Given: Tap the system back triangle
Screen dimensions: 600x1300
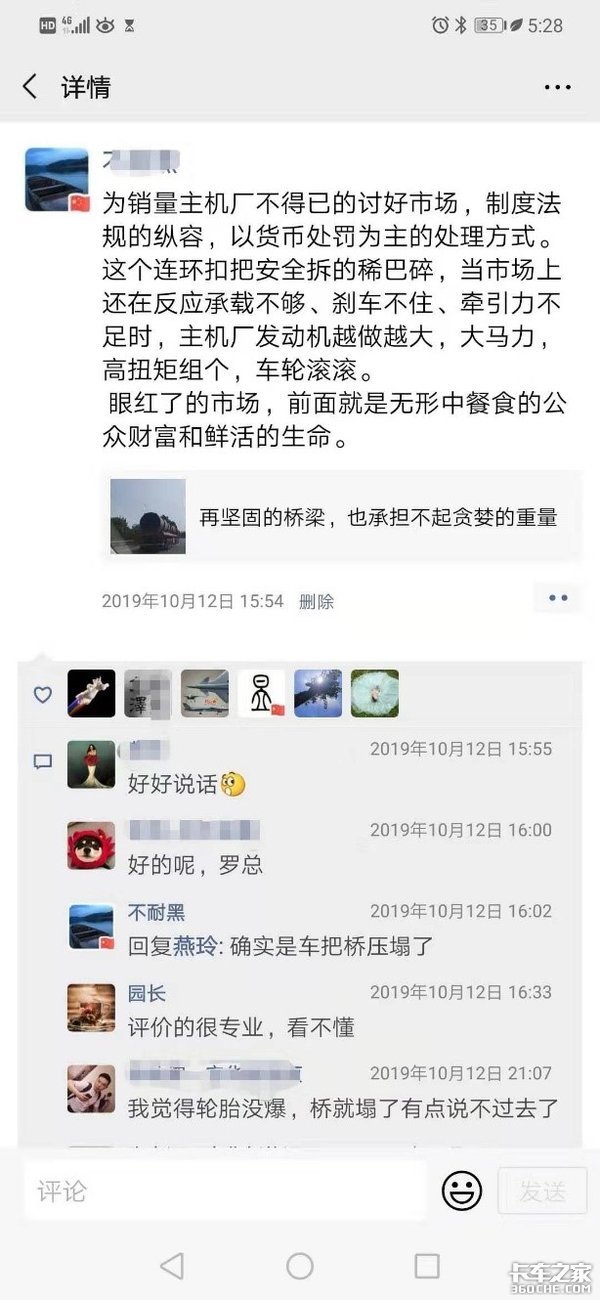Looking at the screenshot, I should [x=172, y=1266].
